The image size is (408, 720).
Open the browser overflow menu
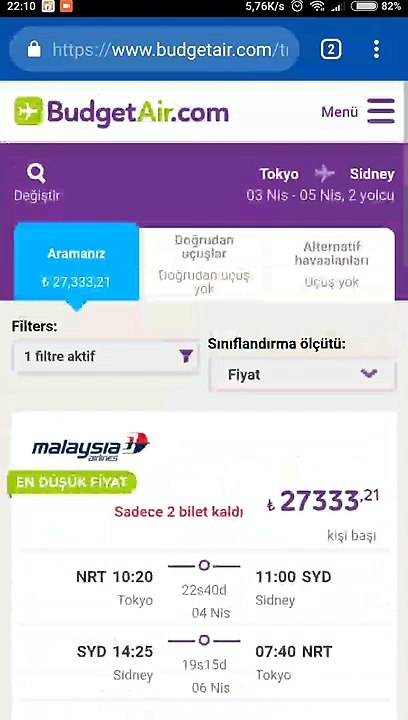376,49
